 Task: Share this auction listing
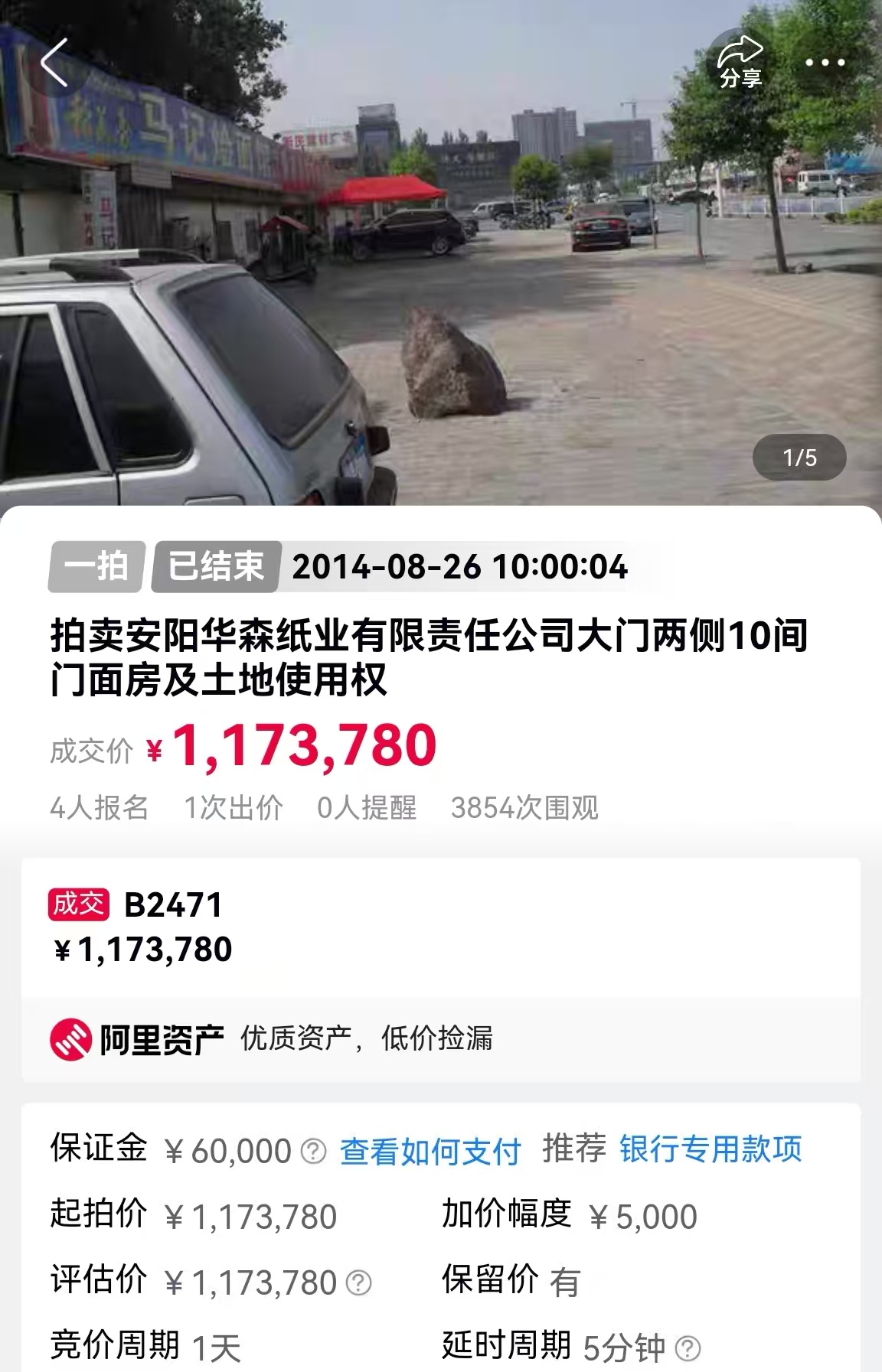(x=740, y=62)
